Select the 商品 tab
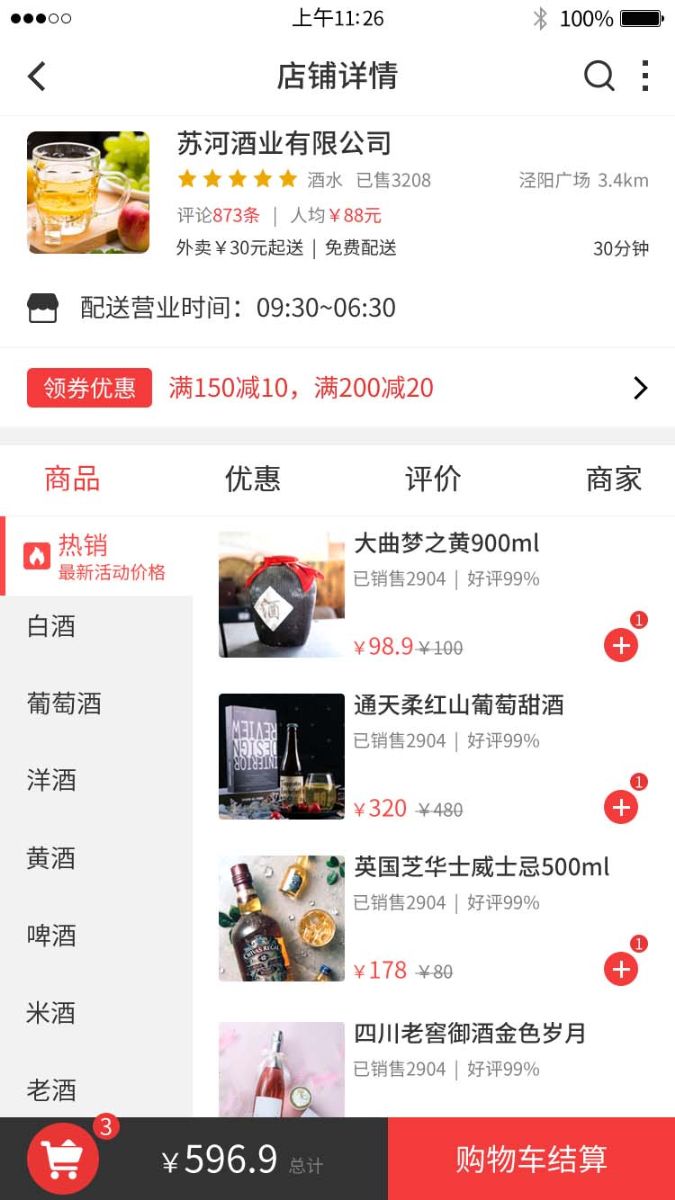 (72, 479)
